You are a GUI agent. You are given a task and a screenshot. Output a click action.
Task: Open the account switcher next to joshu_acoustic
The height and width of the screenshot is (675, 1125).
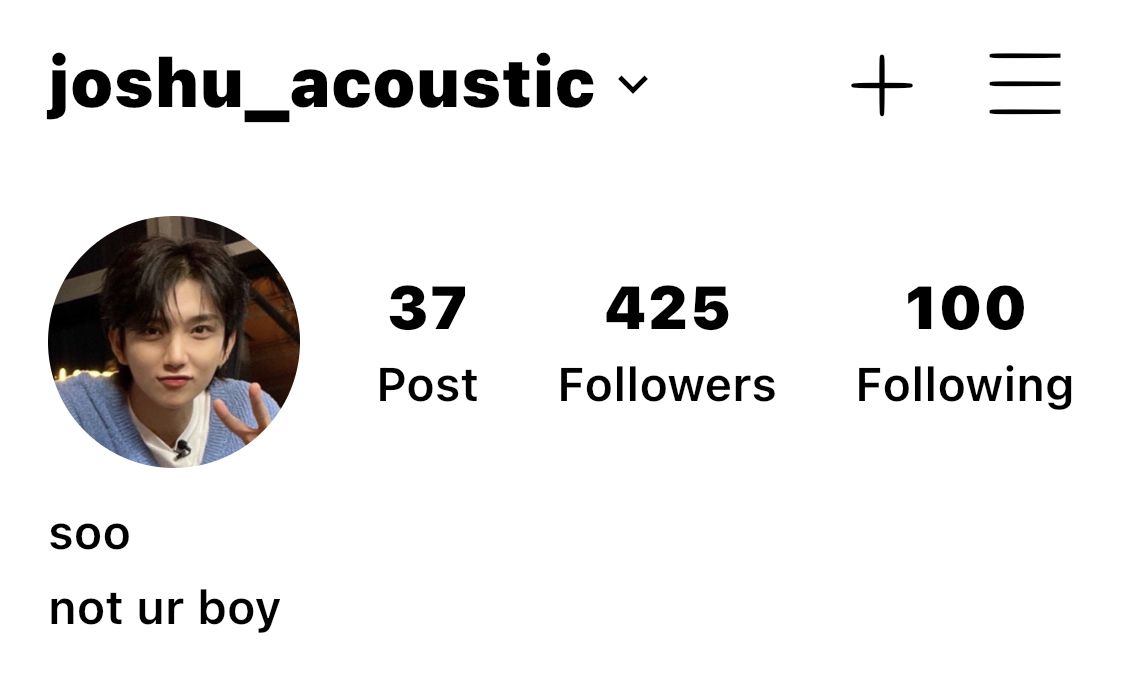[633, 85]
